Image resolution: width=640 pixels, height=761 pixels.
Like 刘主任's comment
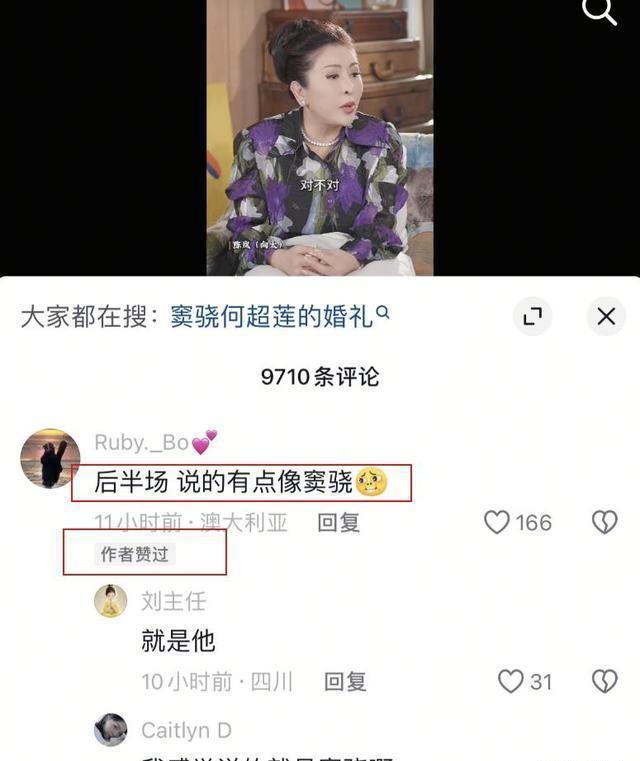[x=511, y=682]
